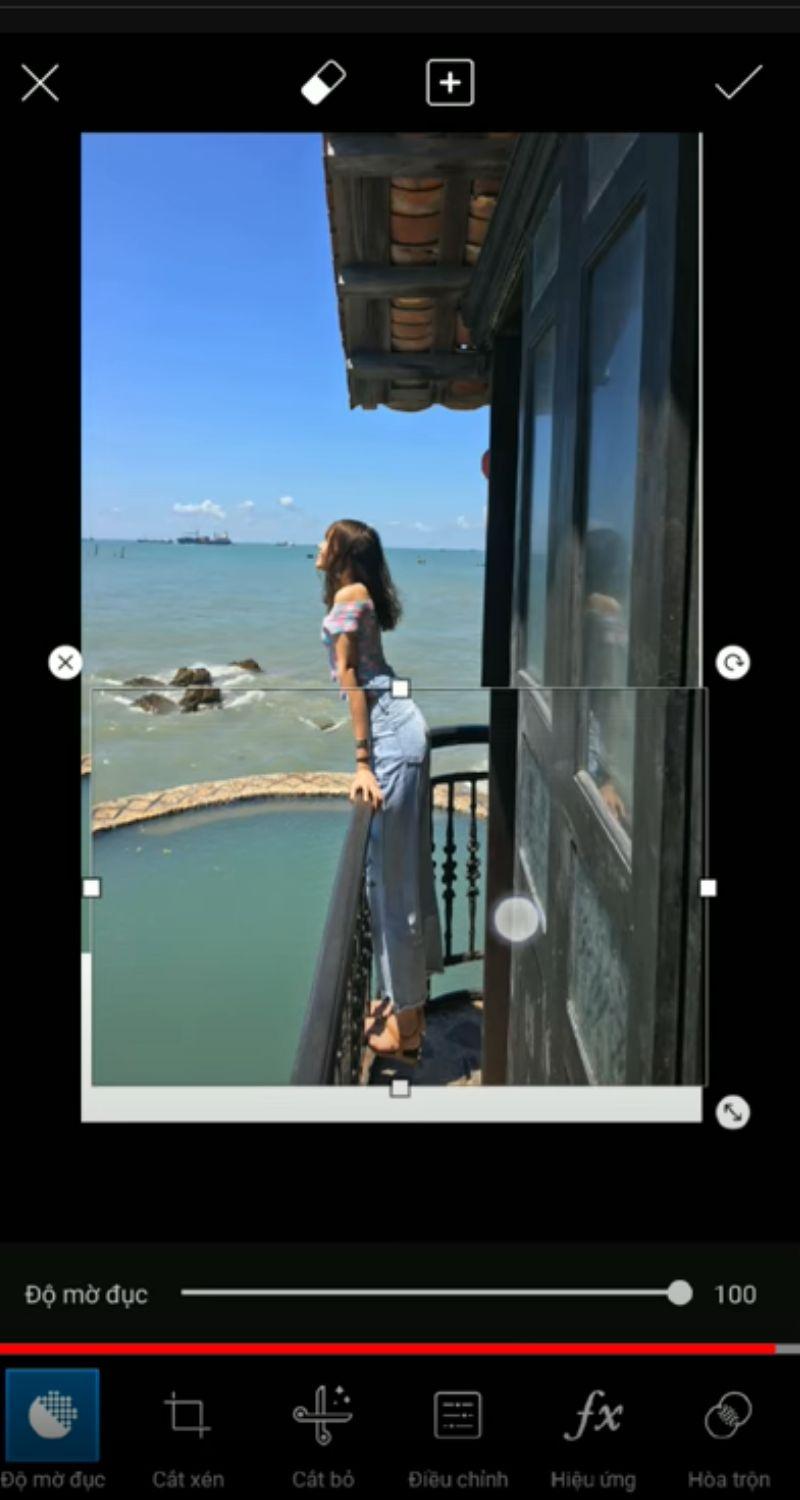Viewport: 800px width, 1500px height.
Task: Delete the overlaid photo layer
Action: point(65,662)
